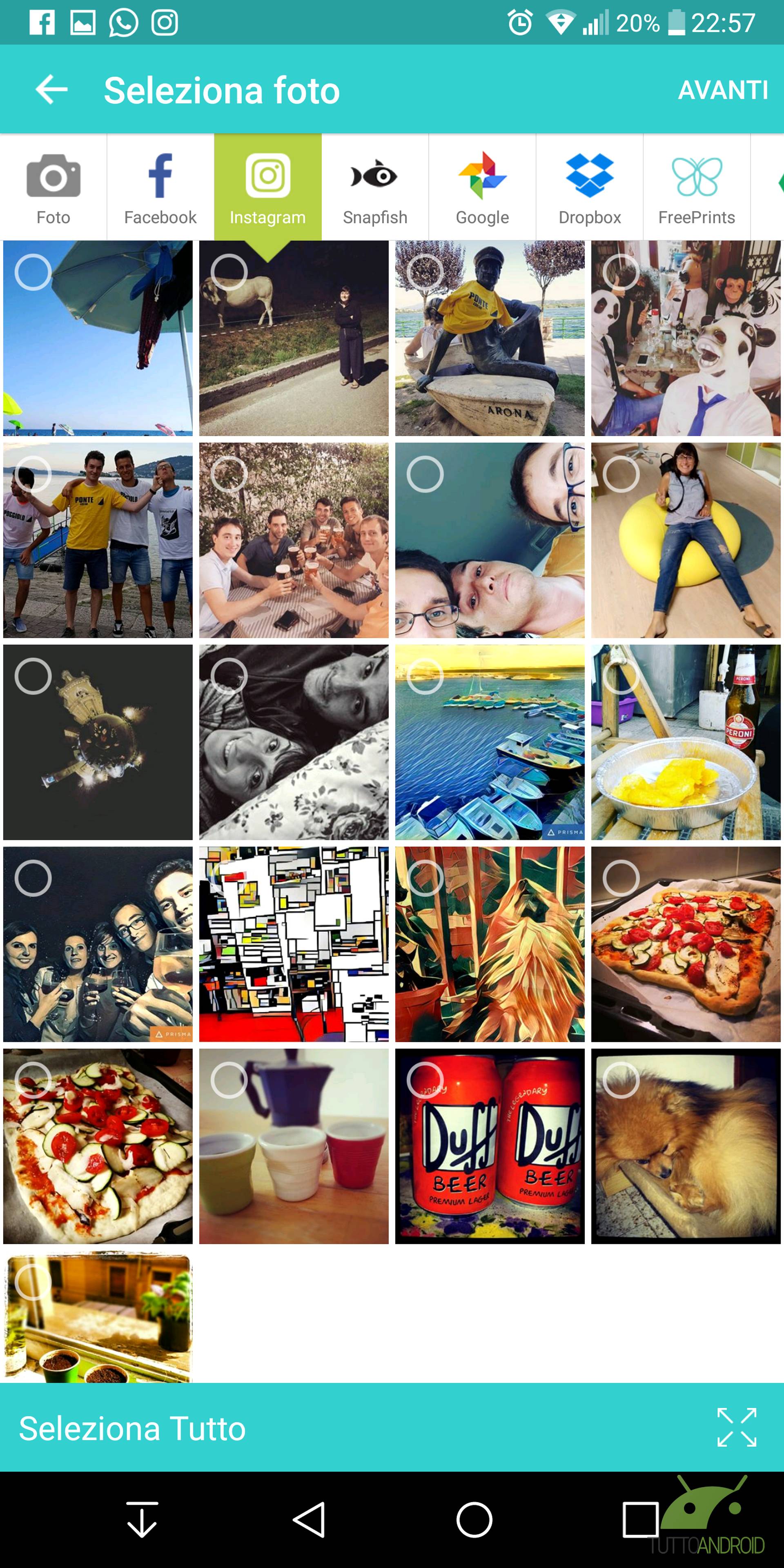The width and height of the screenshot is (784, 1568).
Task: Select the sleeping fluffy dog photo
Action: [x=686, y=1146]
